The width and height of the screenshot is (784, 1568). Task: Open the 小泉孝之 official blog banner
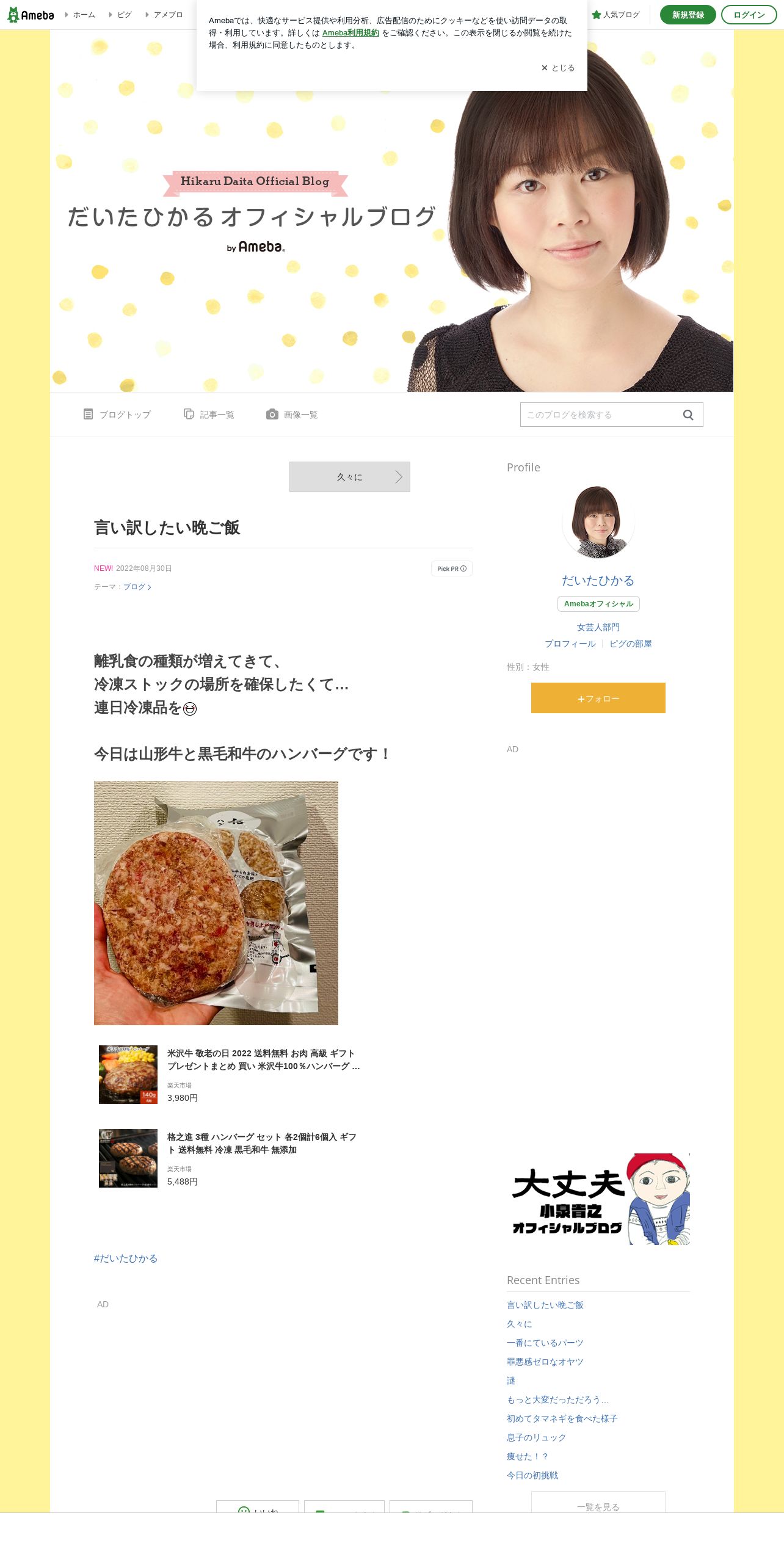(x=598, y=1199)
